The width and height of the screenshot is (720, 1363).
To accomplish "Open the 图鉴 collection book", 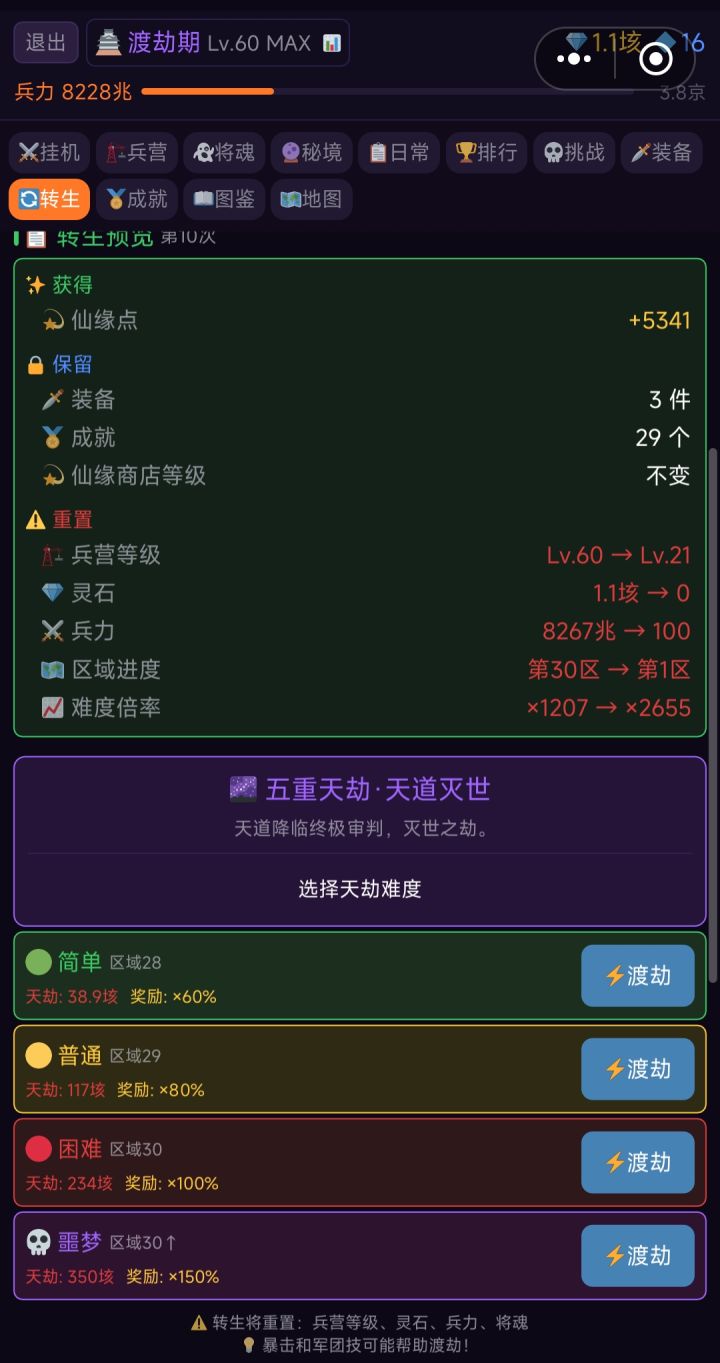I will point(223,199).
